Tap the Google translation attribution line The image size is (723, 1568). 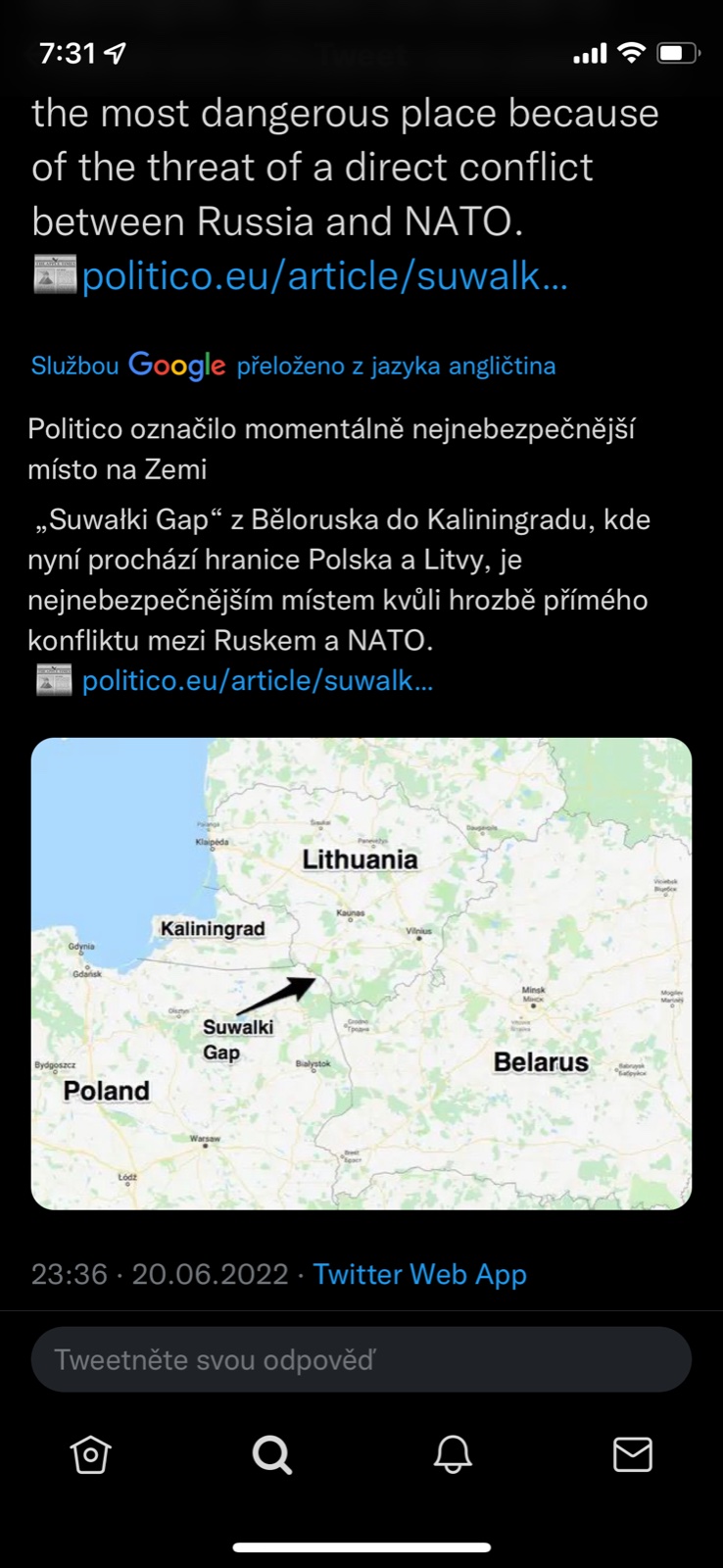pos(293,366)
